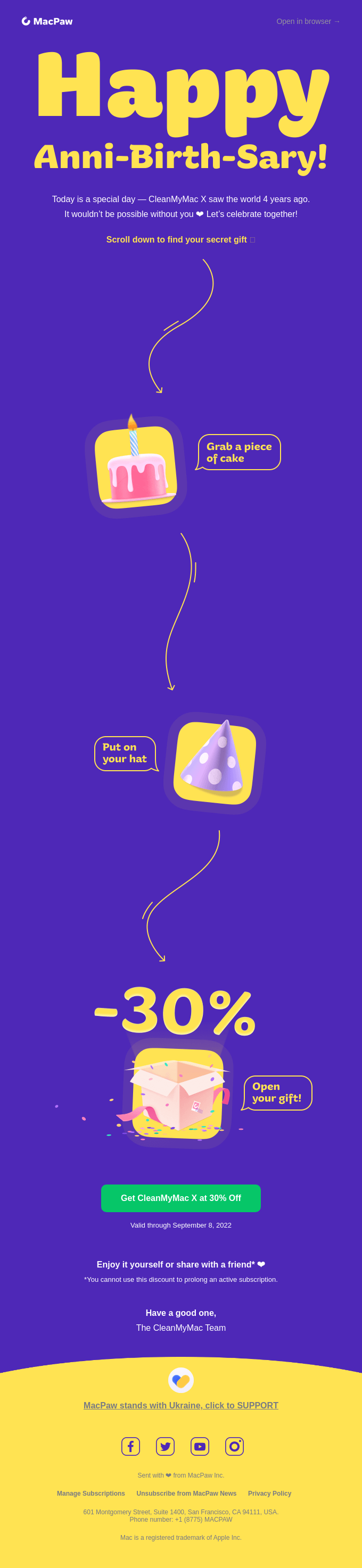Open MacPaw's Instagram profile

click(235, 1446)
